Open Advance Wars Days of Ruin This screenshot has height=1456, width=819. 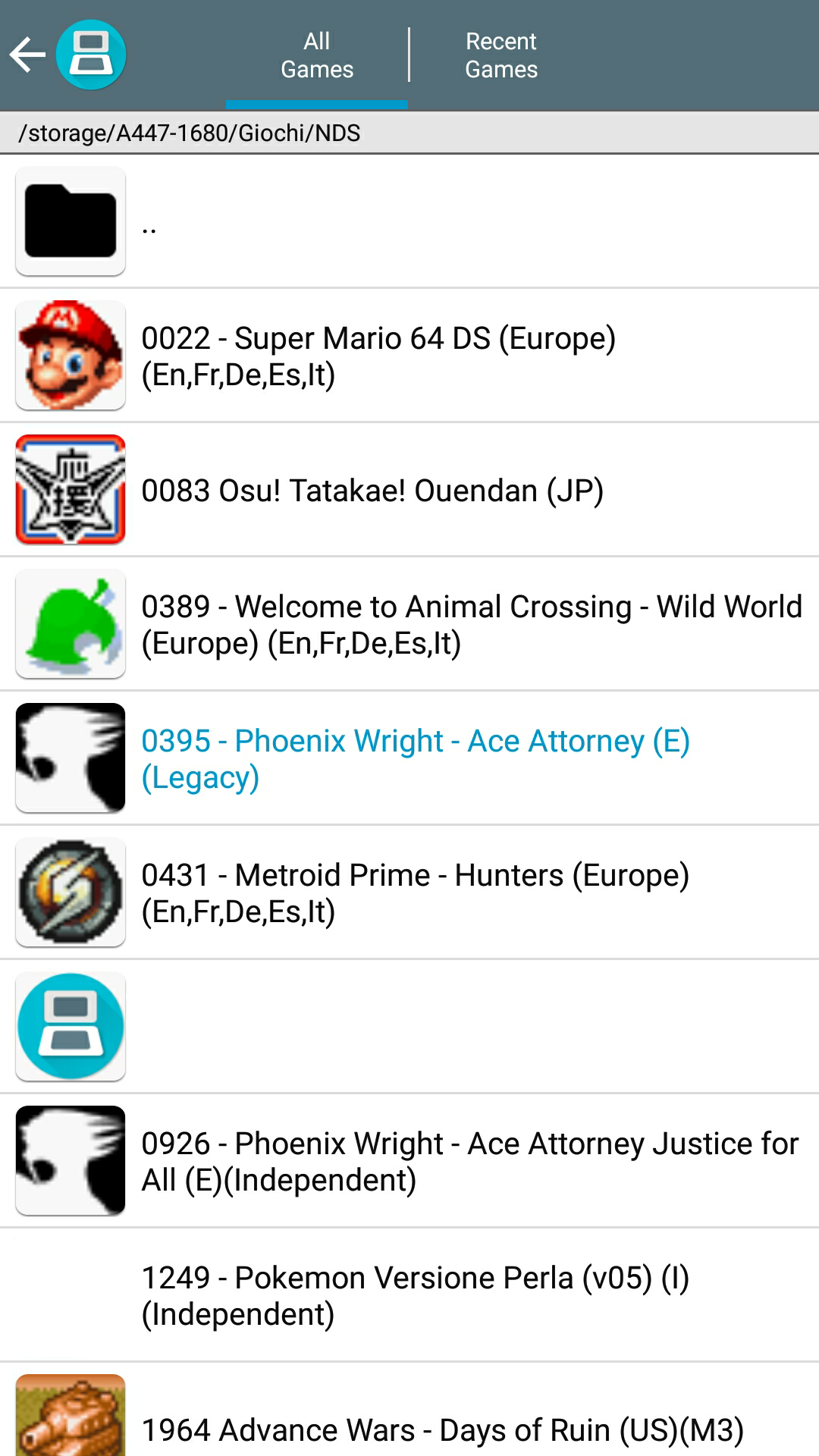[409, 1418]
